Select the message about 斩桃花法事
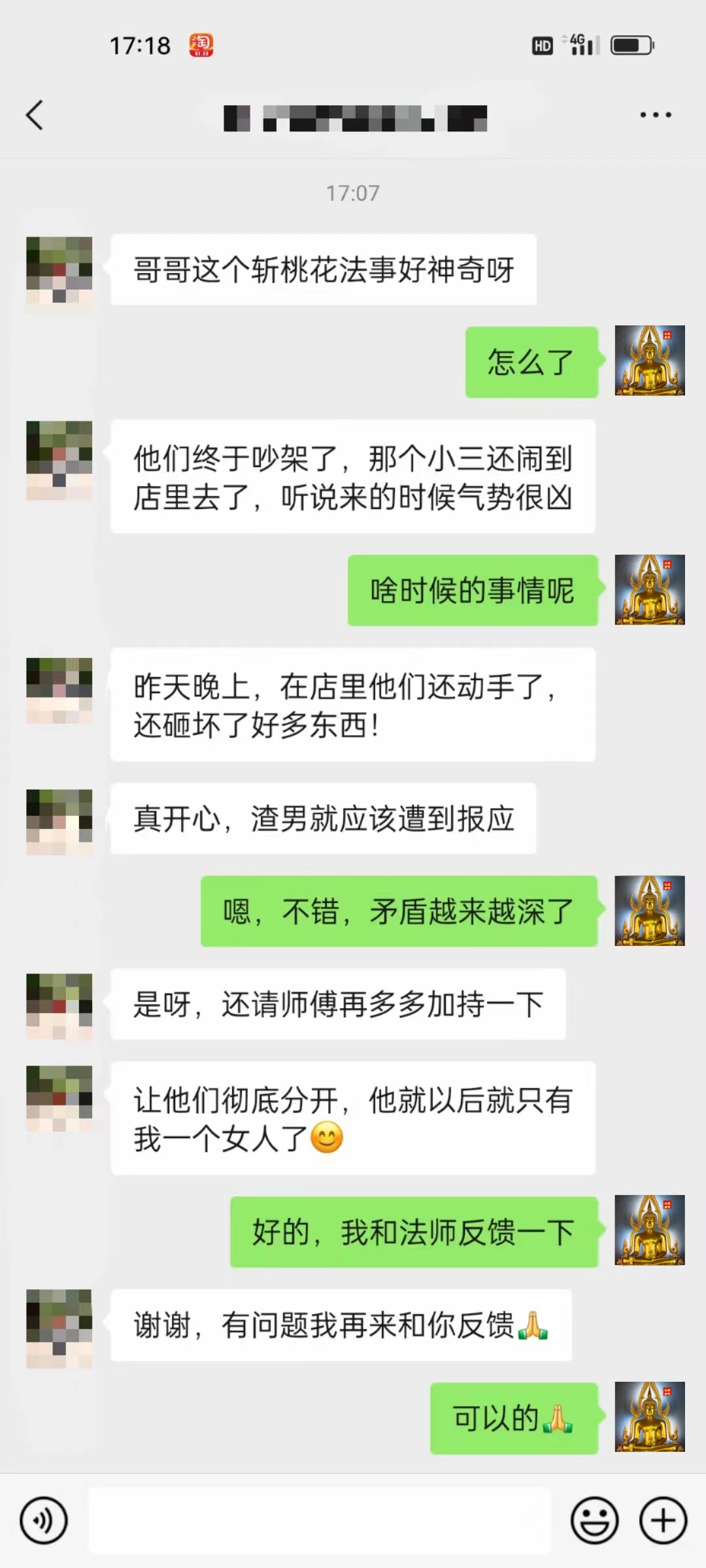This screenshot has height=1568, width=706. [x=324, y=270]
